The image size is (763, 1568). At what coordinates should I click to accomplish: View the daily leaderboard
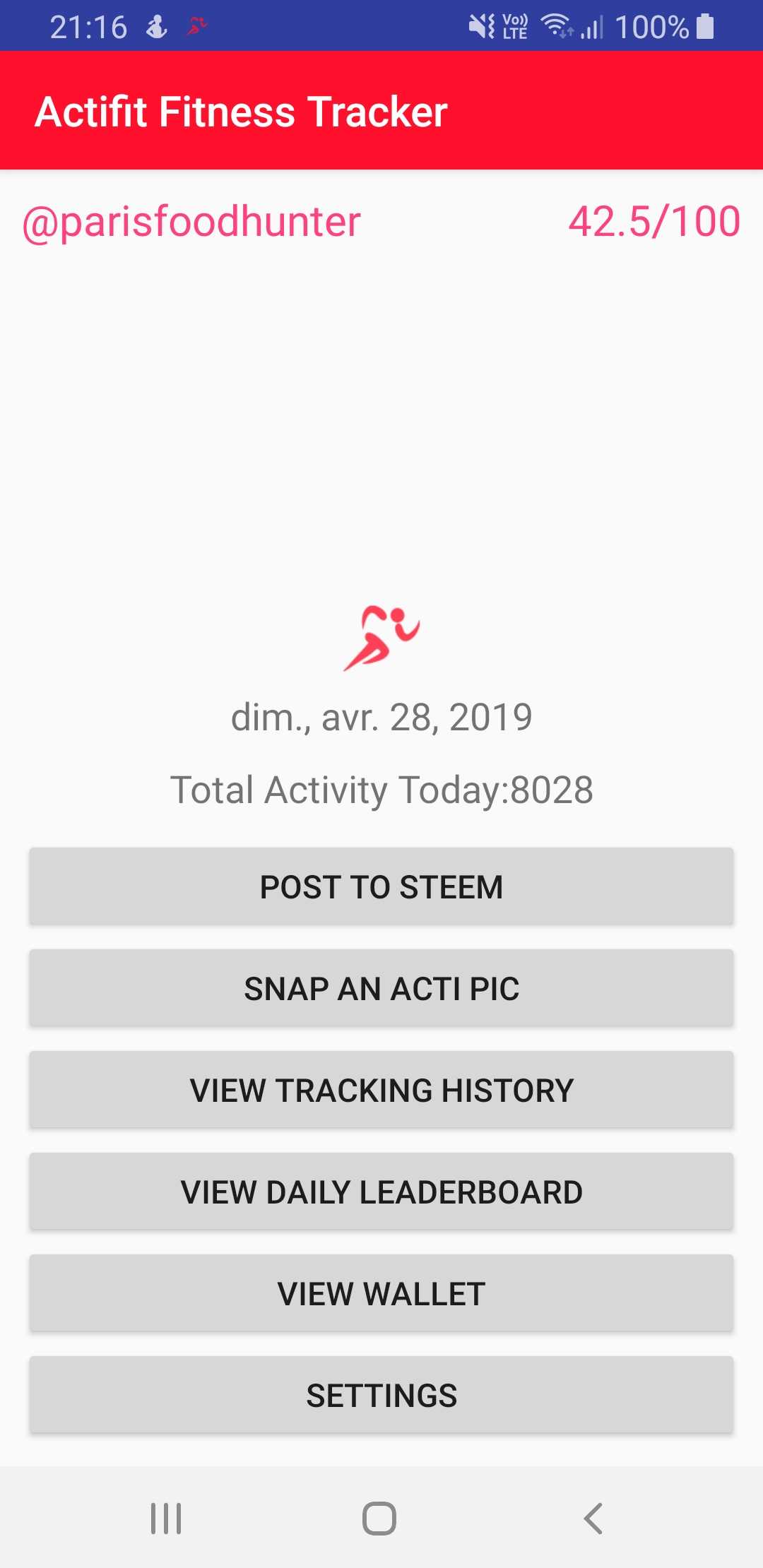point(381,1192)
